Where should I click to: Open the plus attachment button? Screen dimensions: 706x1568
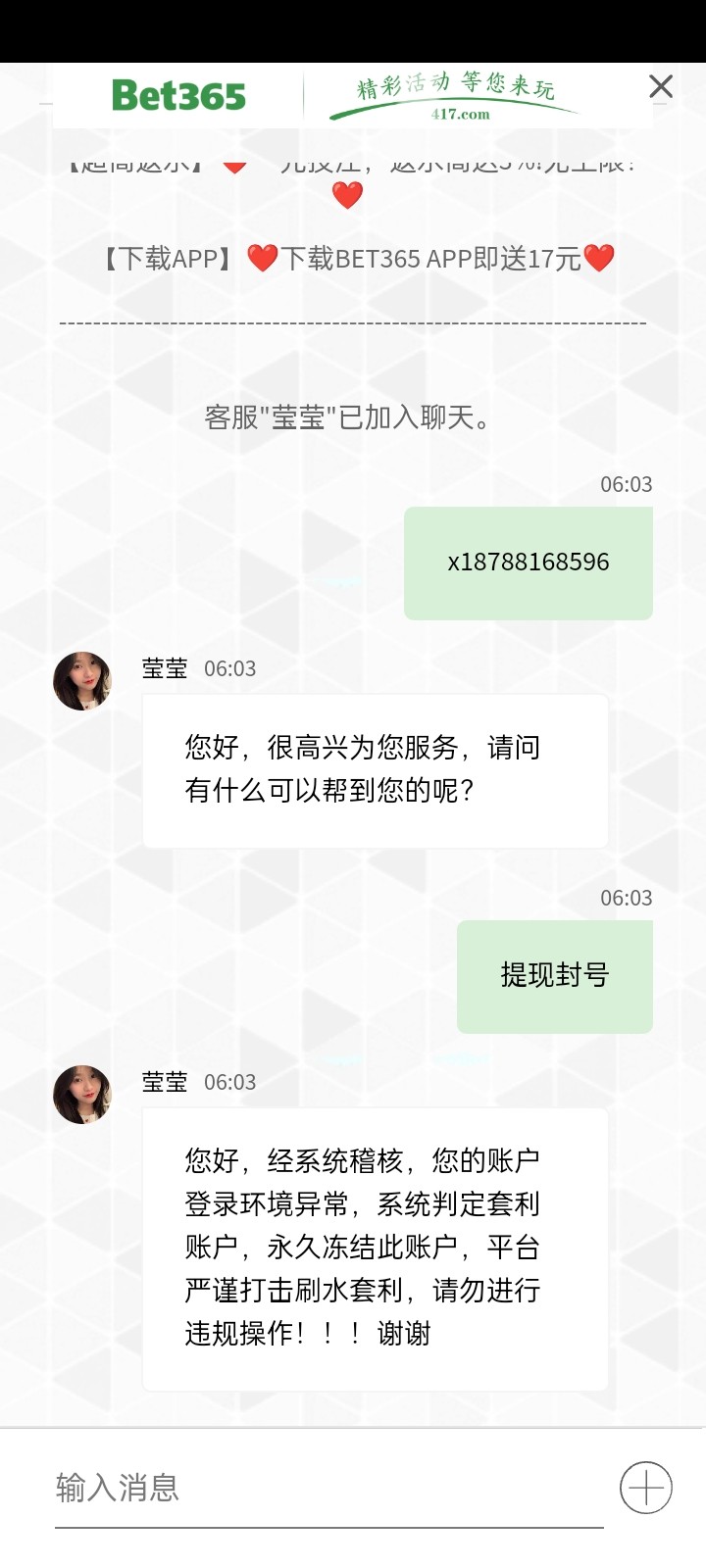pyautogui.click(x=645, y=1489)
